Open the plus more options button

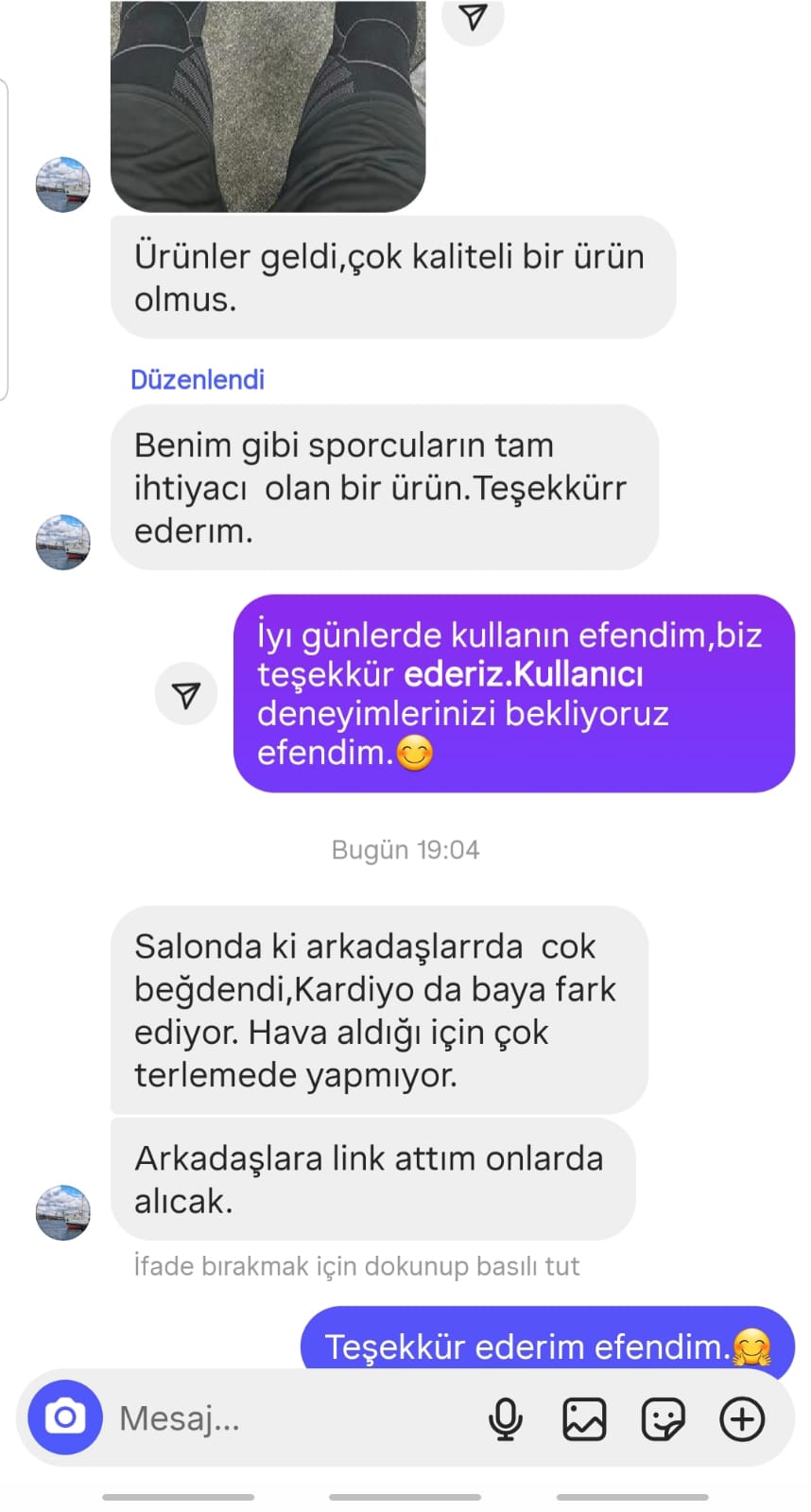(x=742, y=1418)
